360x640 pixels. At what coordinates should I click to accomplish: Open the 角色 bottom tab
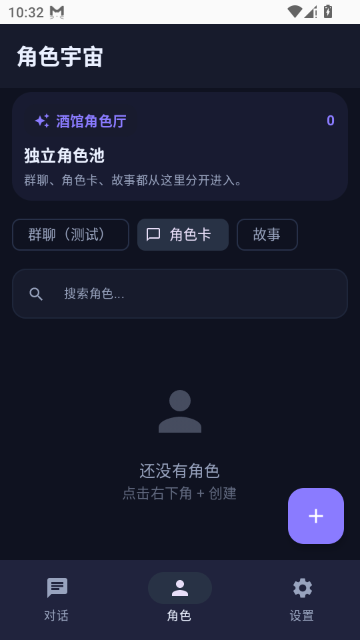point(180,599)
